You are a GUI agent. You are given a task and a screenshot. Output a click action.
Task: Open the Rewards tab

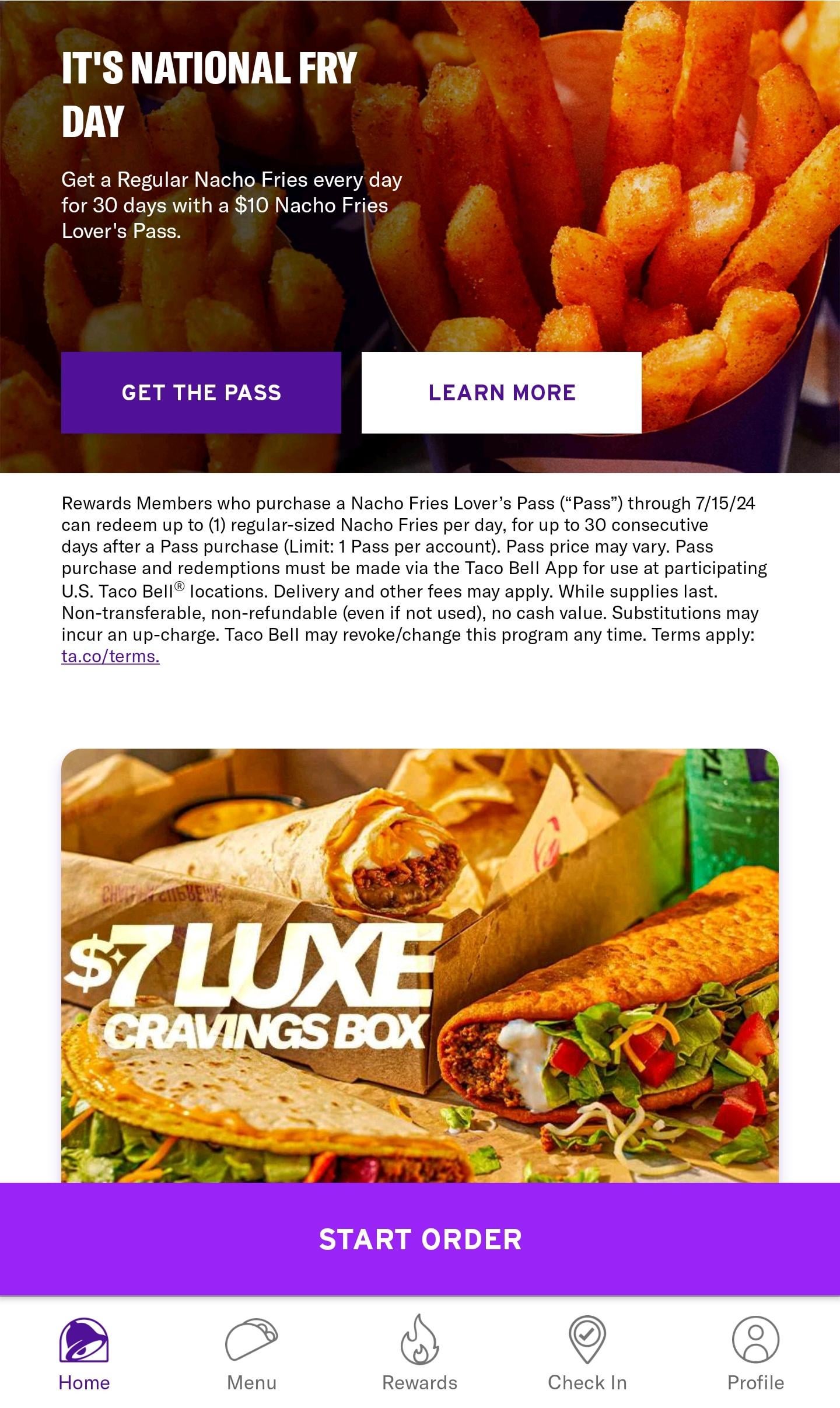pyautogui.click(x=419, y=1353)
